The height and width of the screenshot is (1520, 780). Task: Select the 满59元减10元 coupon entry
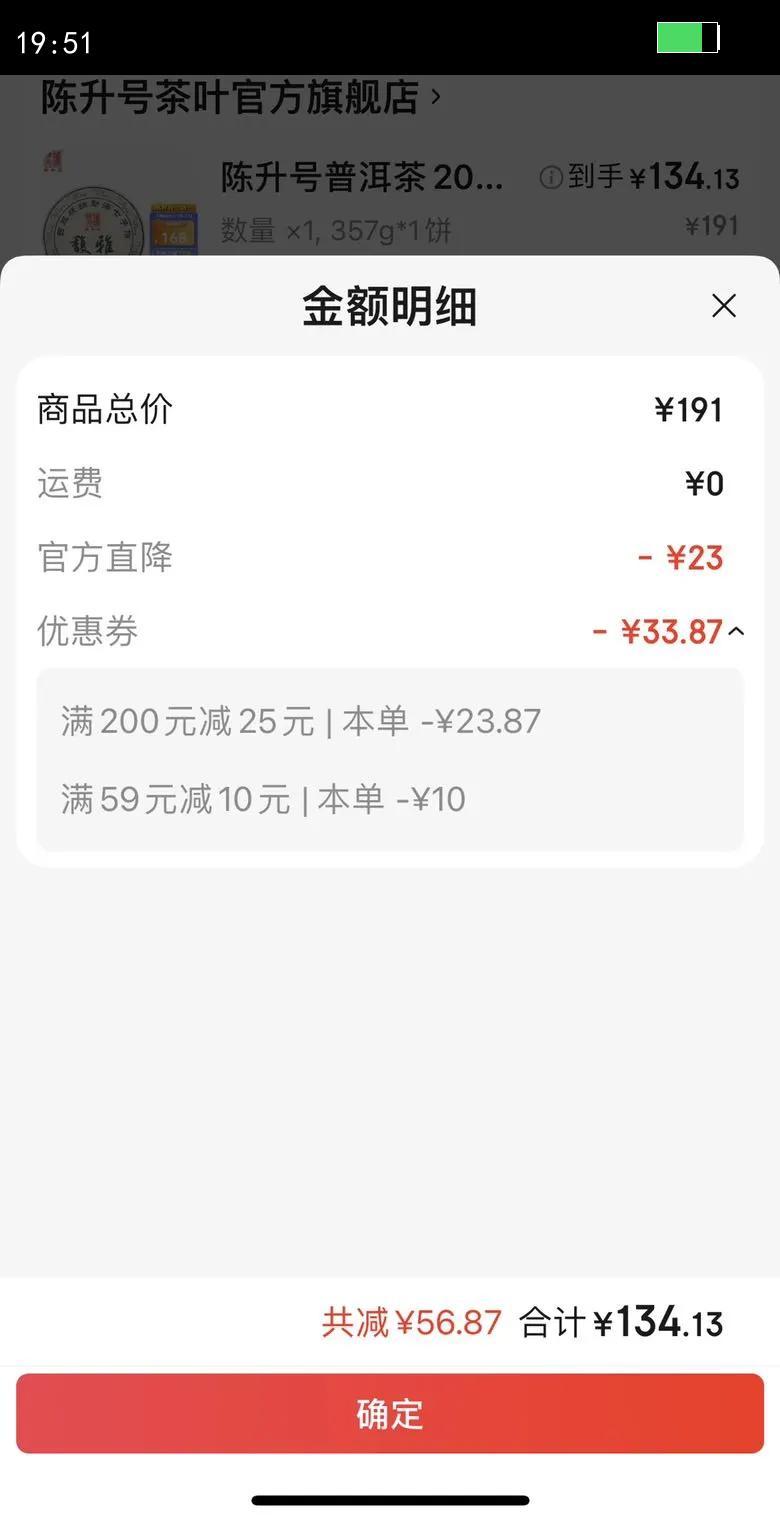coord(262,799)
